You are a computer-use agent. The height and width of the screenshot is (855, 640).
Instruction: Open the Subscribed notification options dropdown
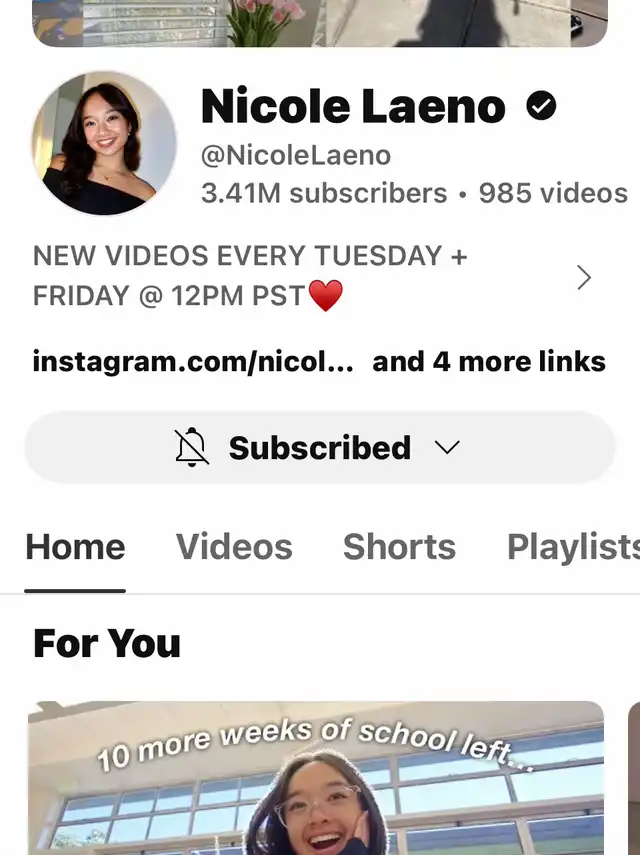click(319, 448)
